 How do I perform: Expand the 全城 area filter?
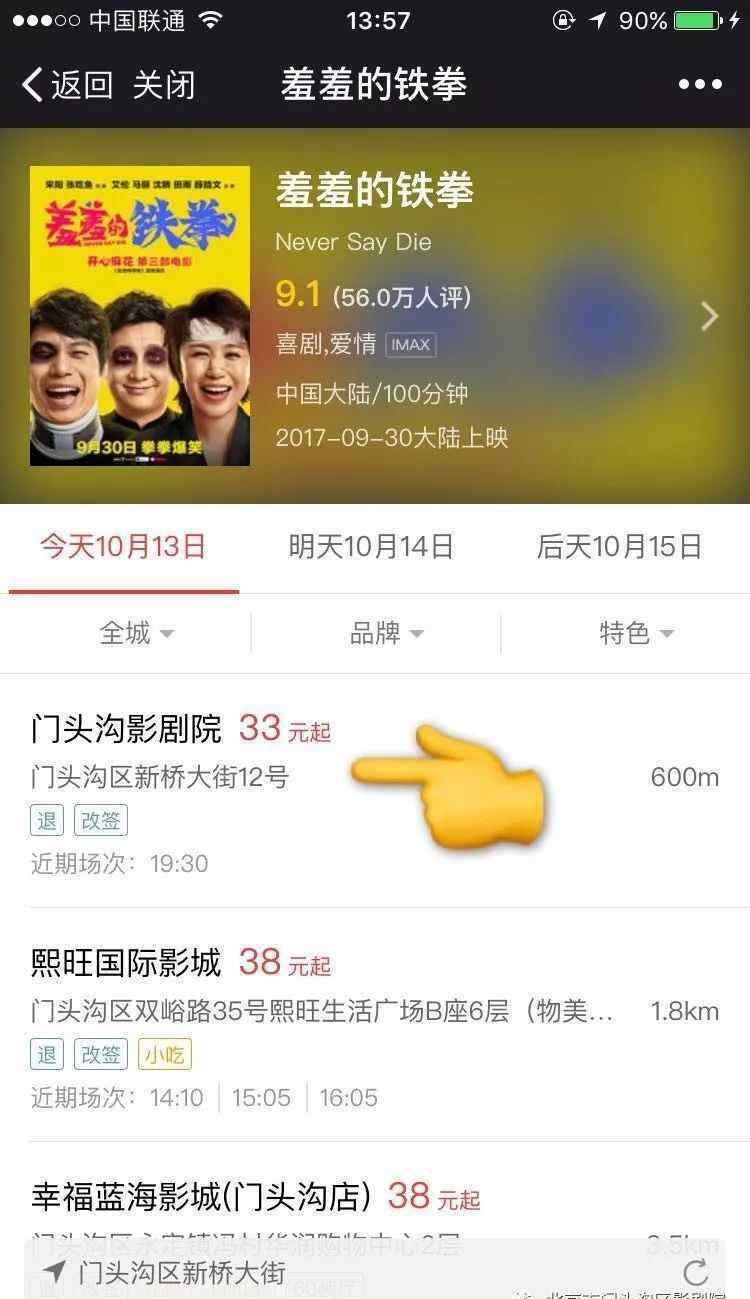137,633
